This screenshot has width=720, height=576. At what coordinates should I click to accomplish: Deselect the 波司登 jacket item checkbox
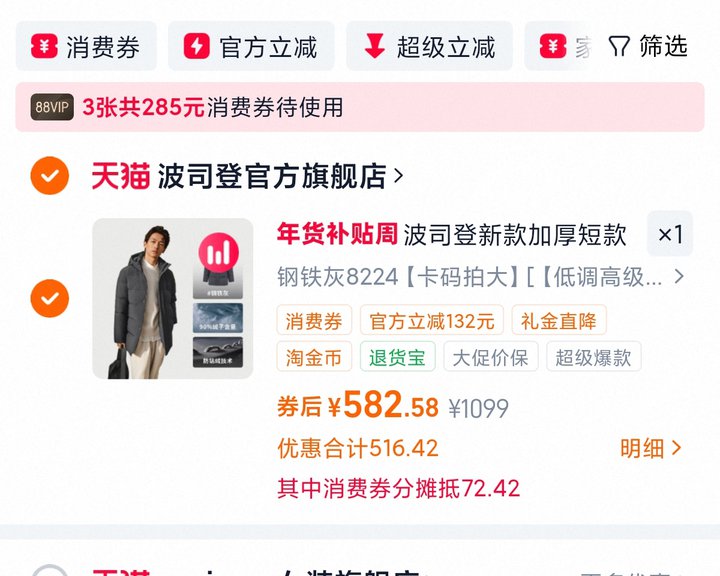(x=50, y=298)
